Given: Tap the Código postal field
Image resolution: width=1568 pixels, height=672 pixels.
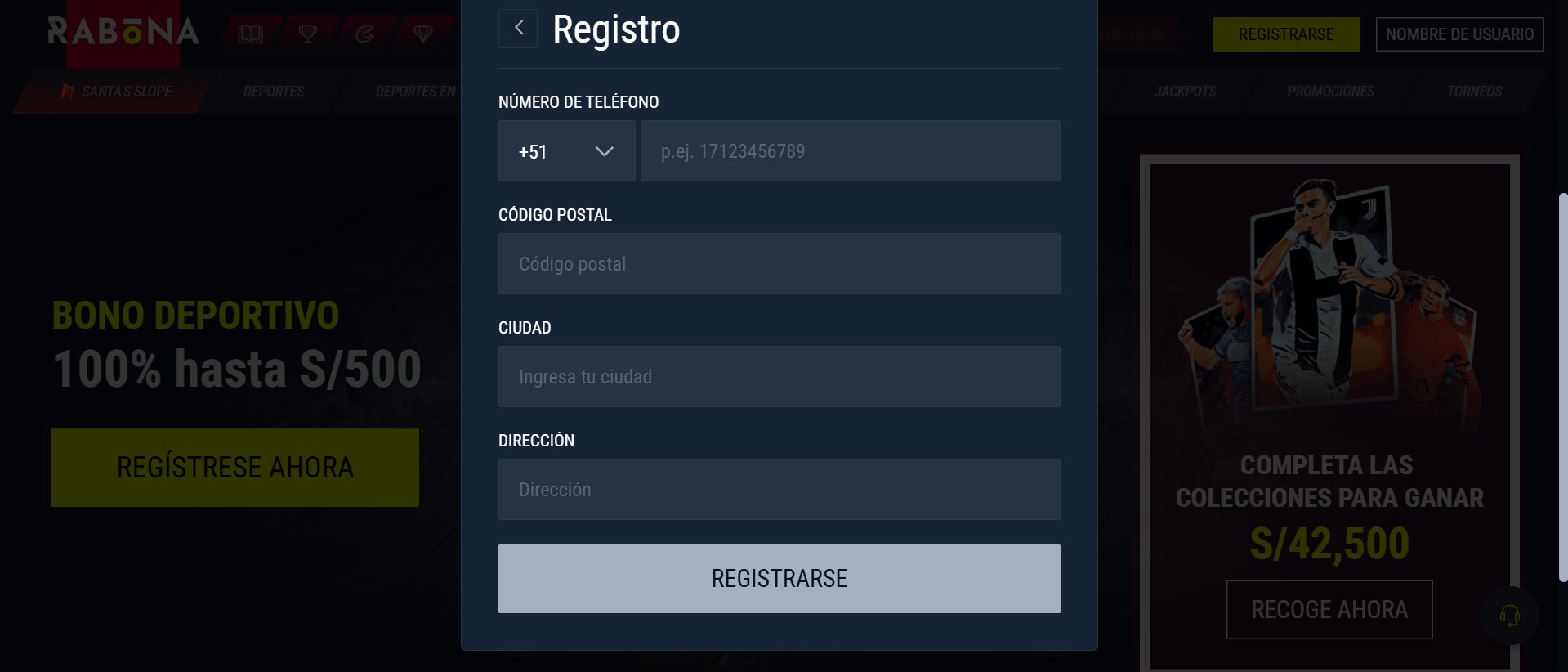Looking at the screenshot, I should click(779, 264).
